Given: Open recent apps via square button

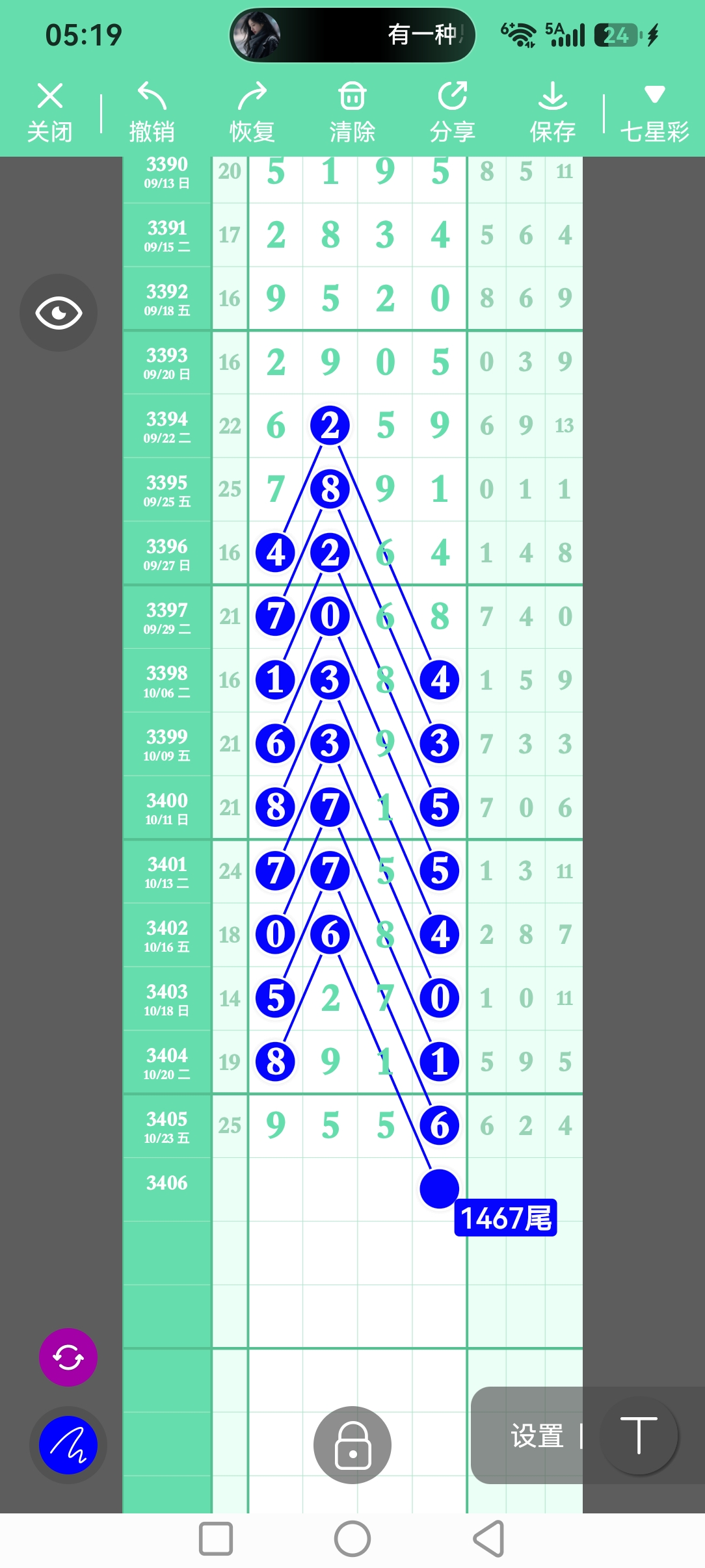Looking at the screenshot, I should pyautogui.click(x=216, y=1539).
